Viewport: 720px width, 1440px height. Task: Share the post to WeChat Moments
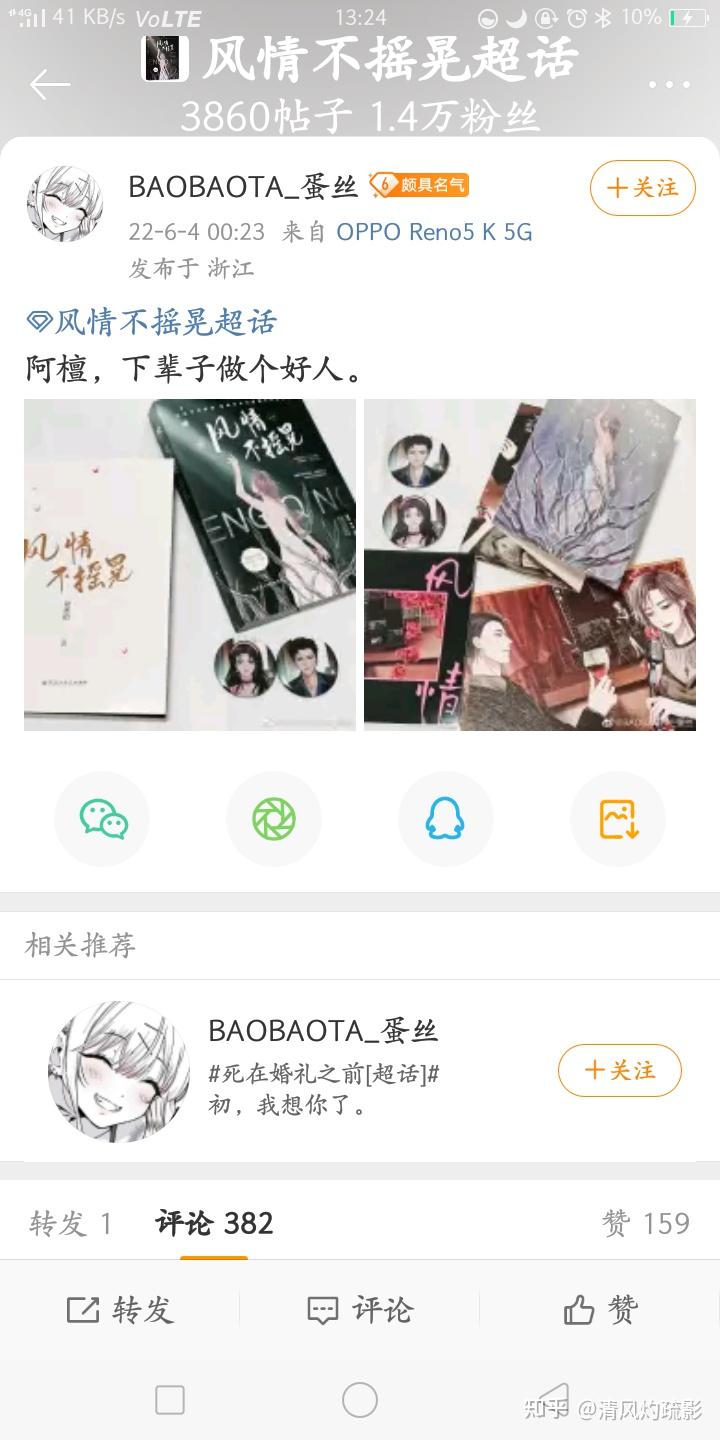pos(274,819)
